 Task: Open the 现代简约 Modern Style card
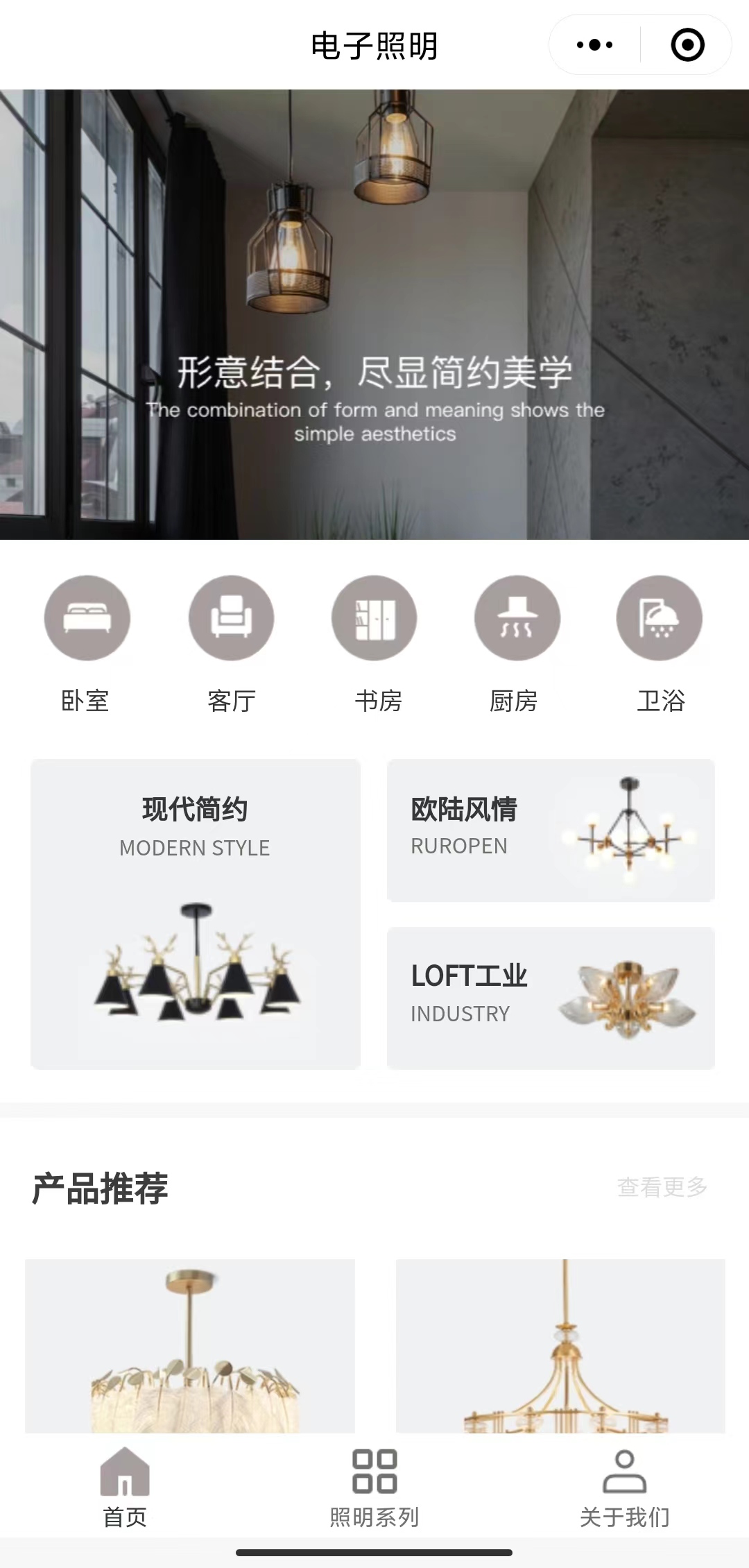click(196, 914)
